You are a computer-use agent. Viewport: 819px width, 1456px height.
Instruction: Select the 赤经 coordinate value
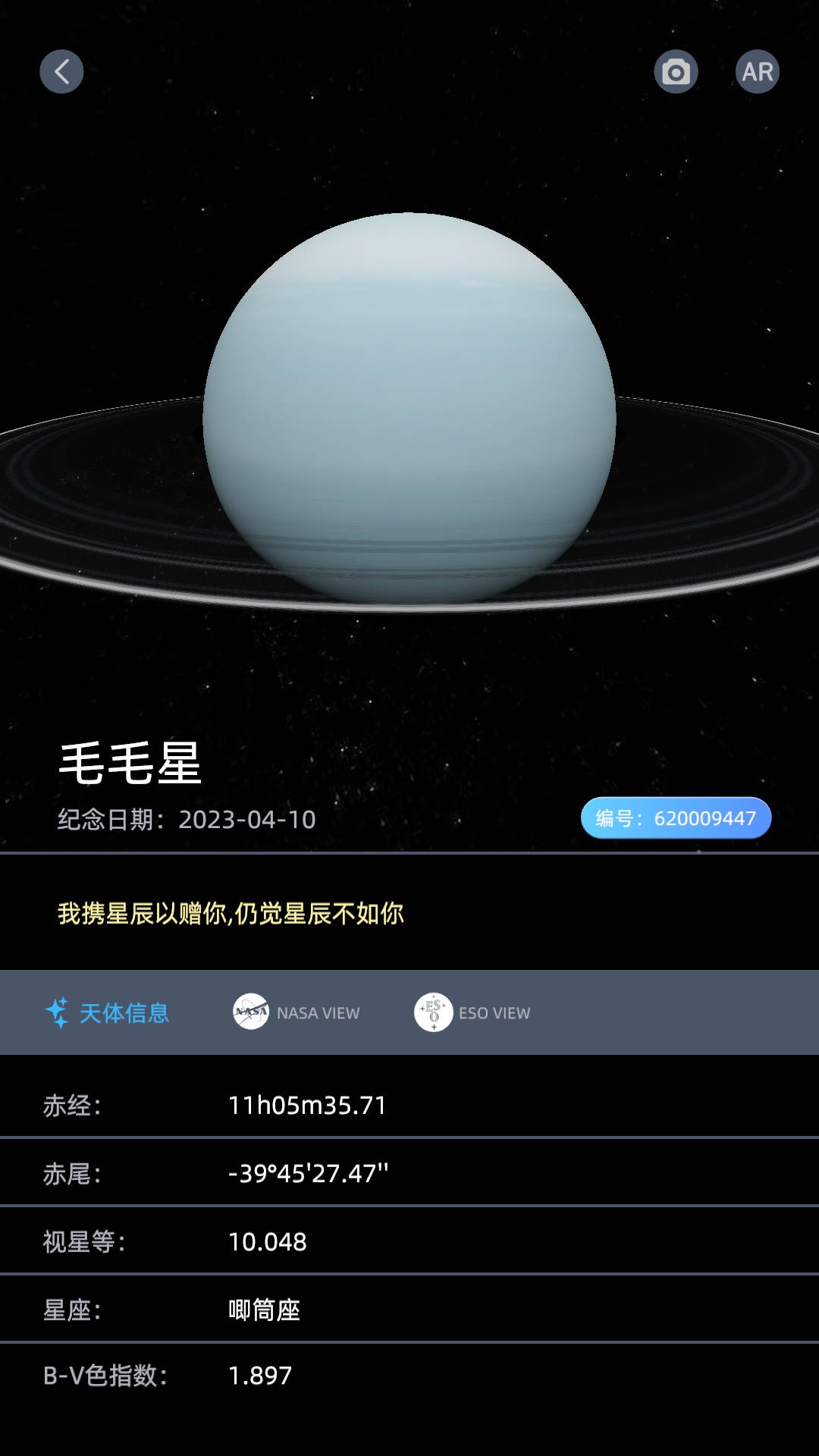point(307,1104)
